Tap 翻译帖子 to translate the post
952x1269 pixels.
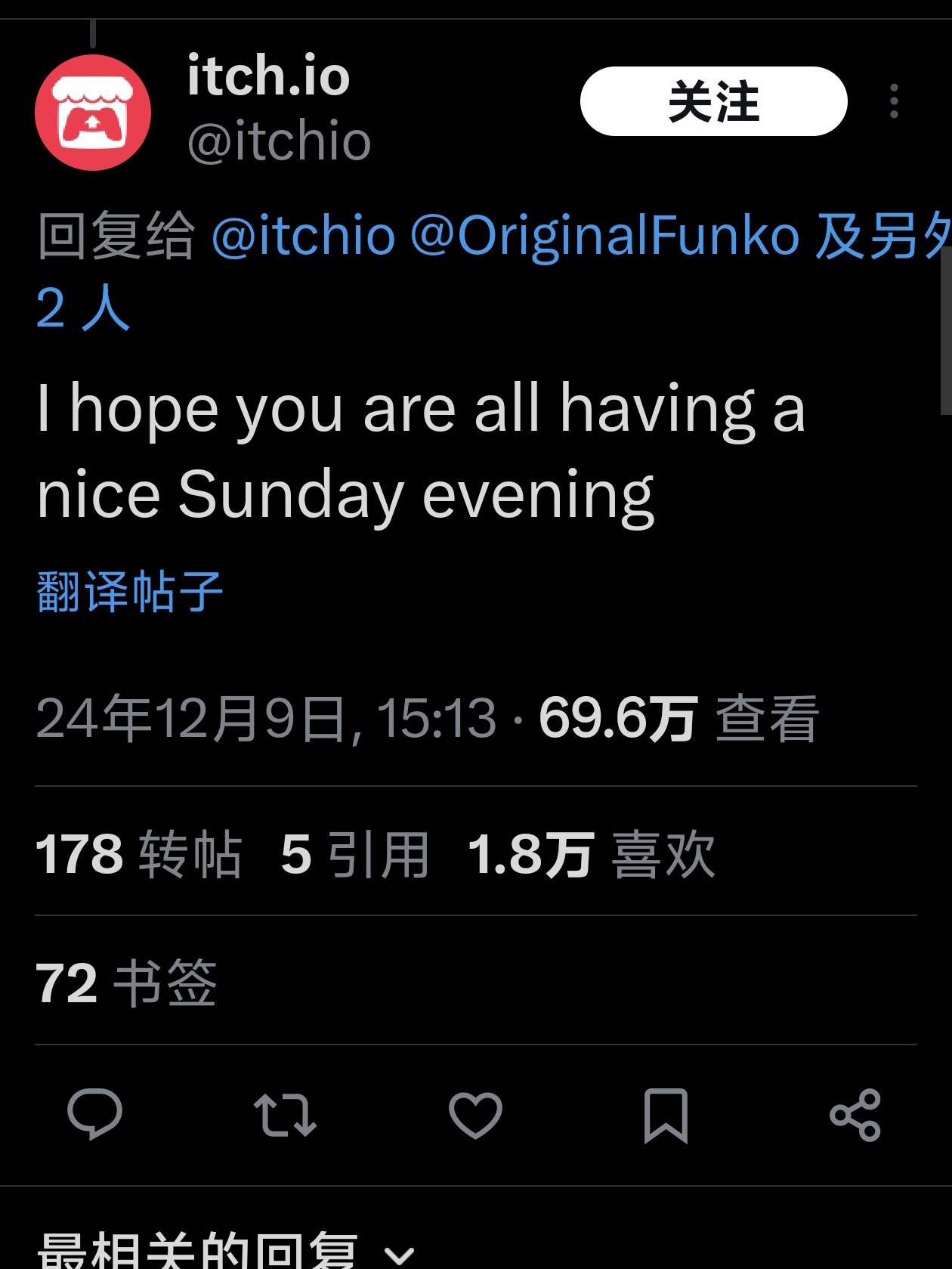(129, 591)
